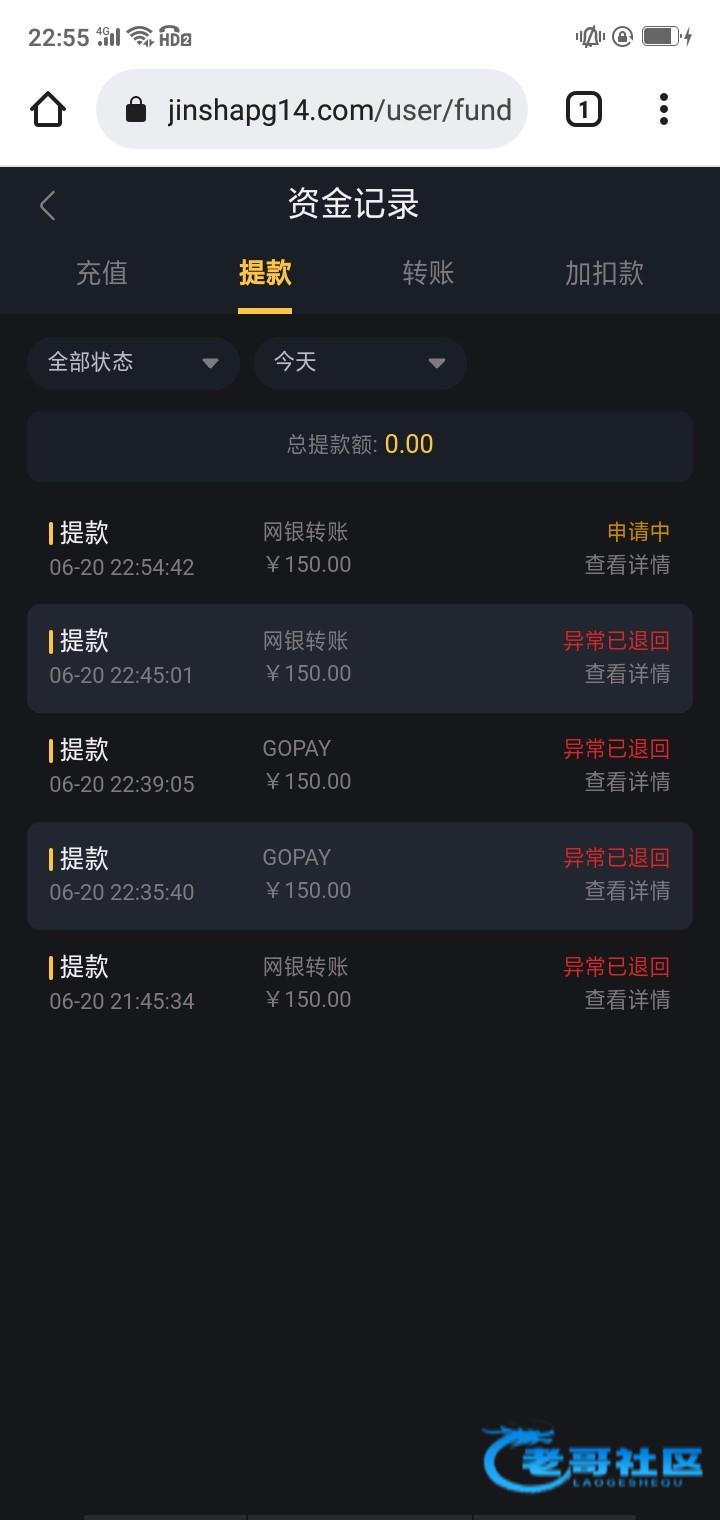Open the 加扣款 tab
The image size is (720, 1520).
click(604, 273)
